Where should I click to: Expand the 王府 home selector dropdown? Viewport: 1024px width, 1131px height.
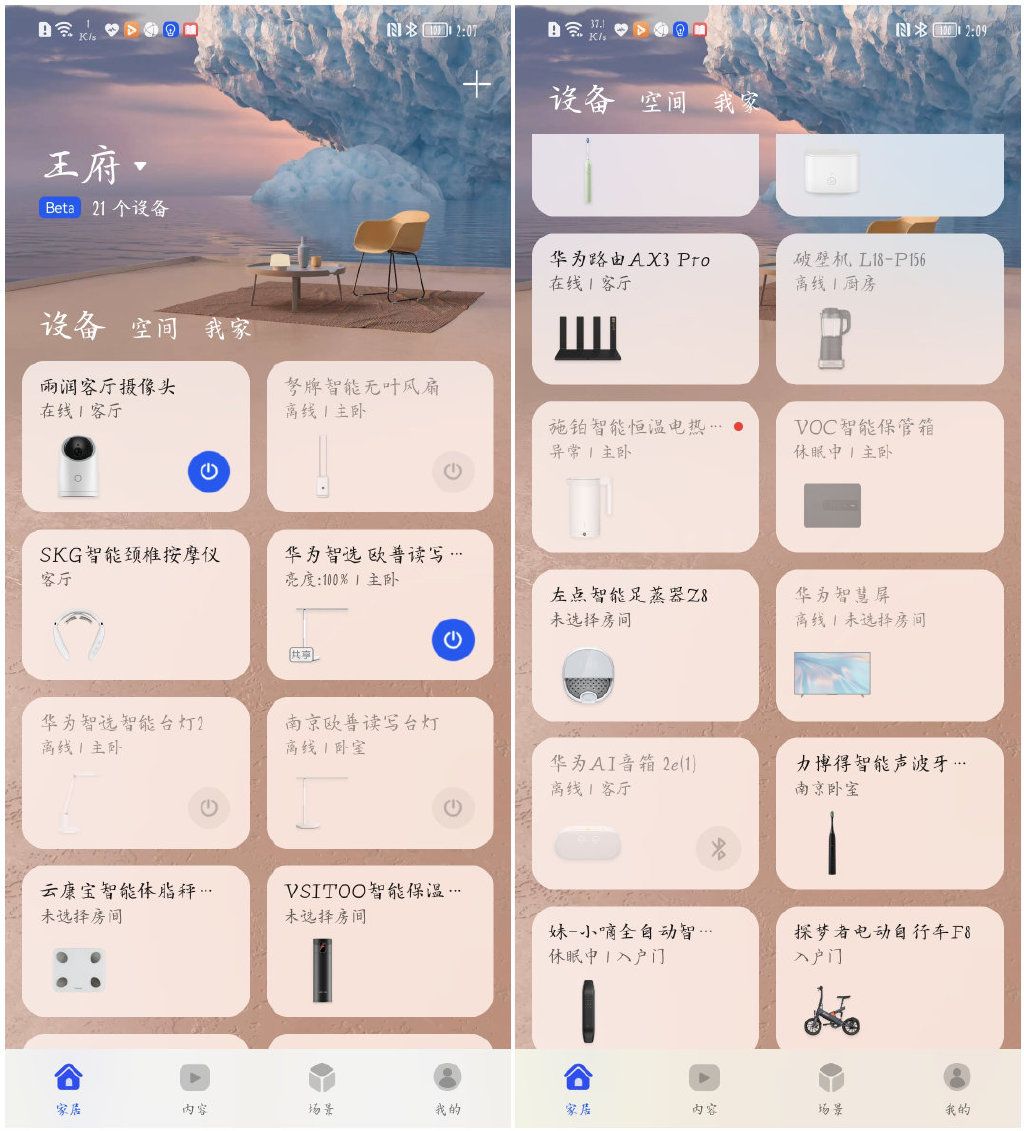(x=141, y=166)
